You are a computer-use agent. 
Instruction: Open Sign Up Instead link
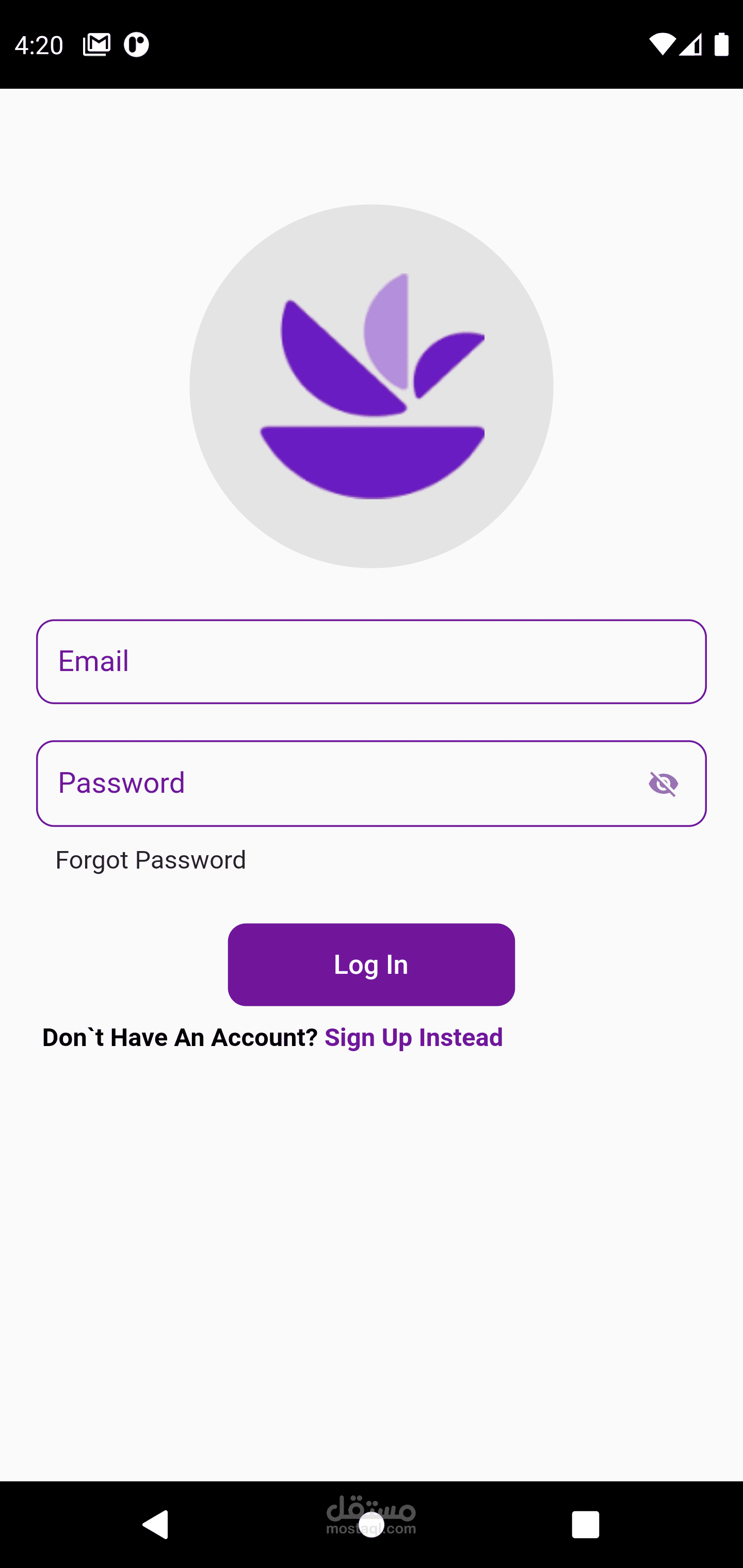[x=413, y=1037]
